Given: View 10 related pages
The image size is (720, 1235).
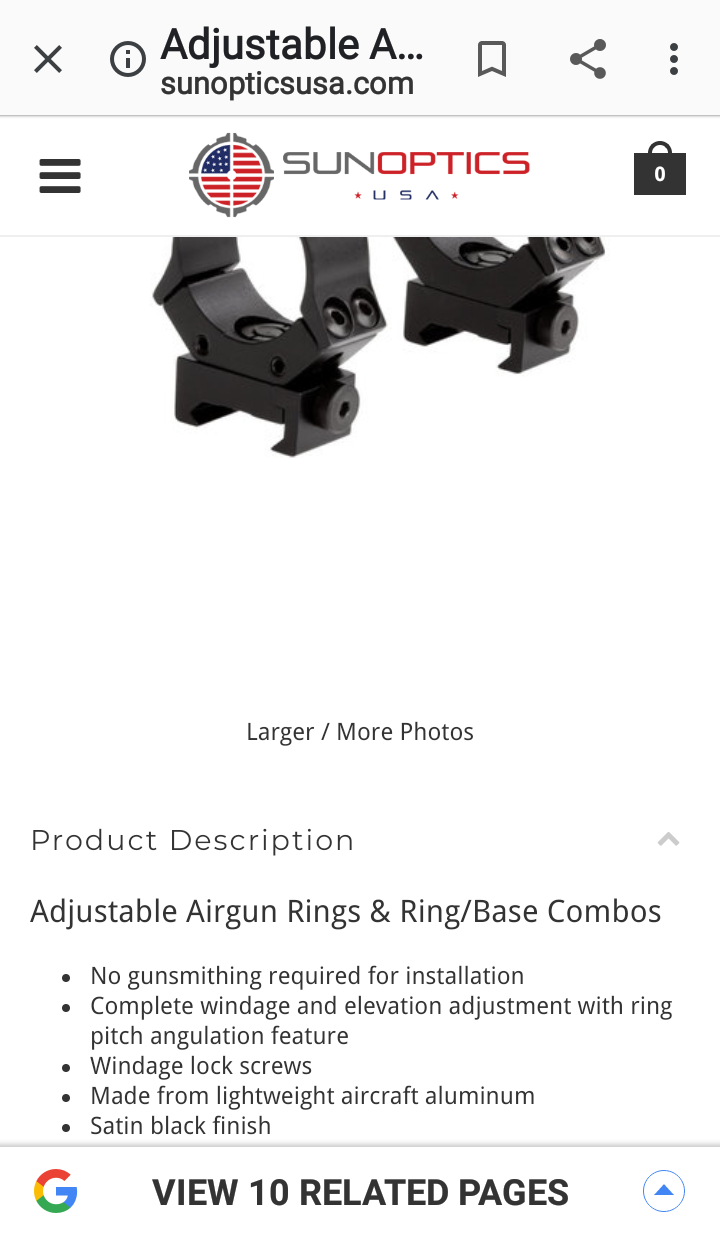Looking at the screenshot, I should 360,1192.
